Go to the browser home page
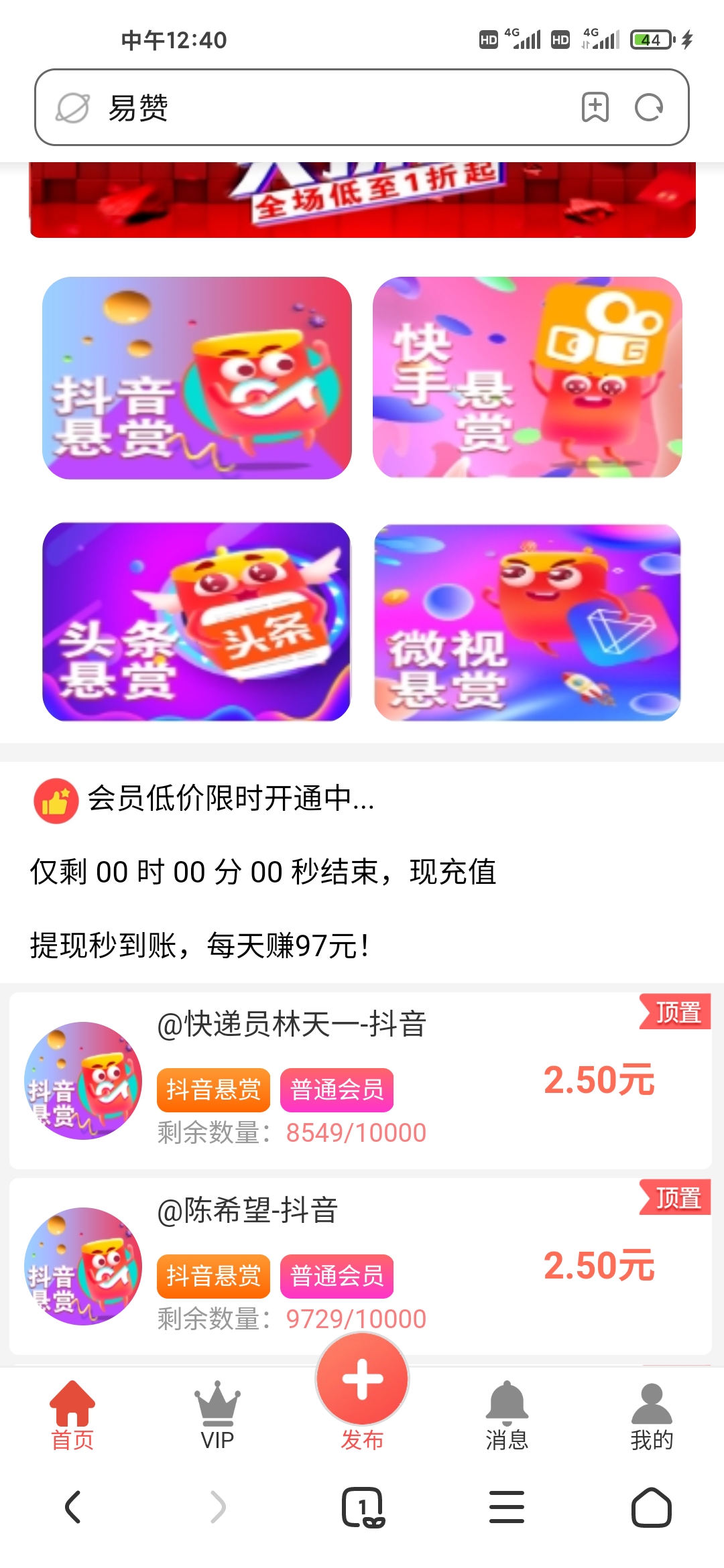This screenshot has width=724, height=1568. pos(652,1508)
